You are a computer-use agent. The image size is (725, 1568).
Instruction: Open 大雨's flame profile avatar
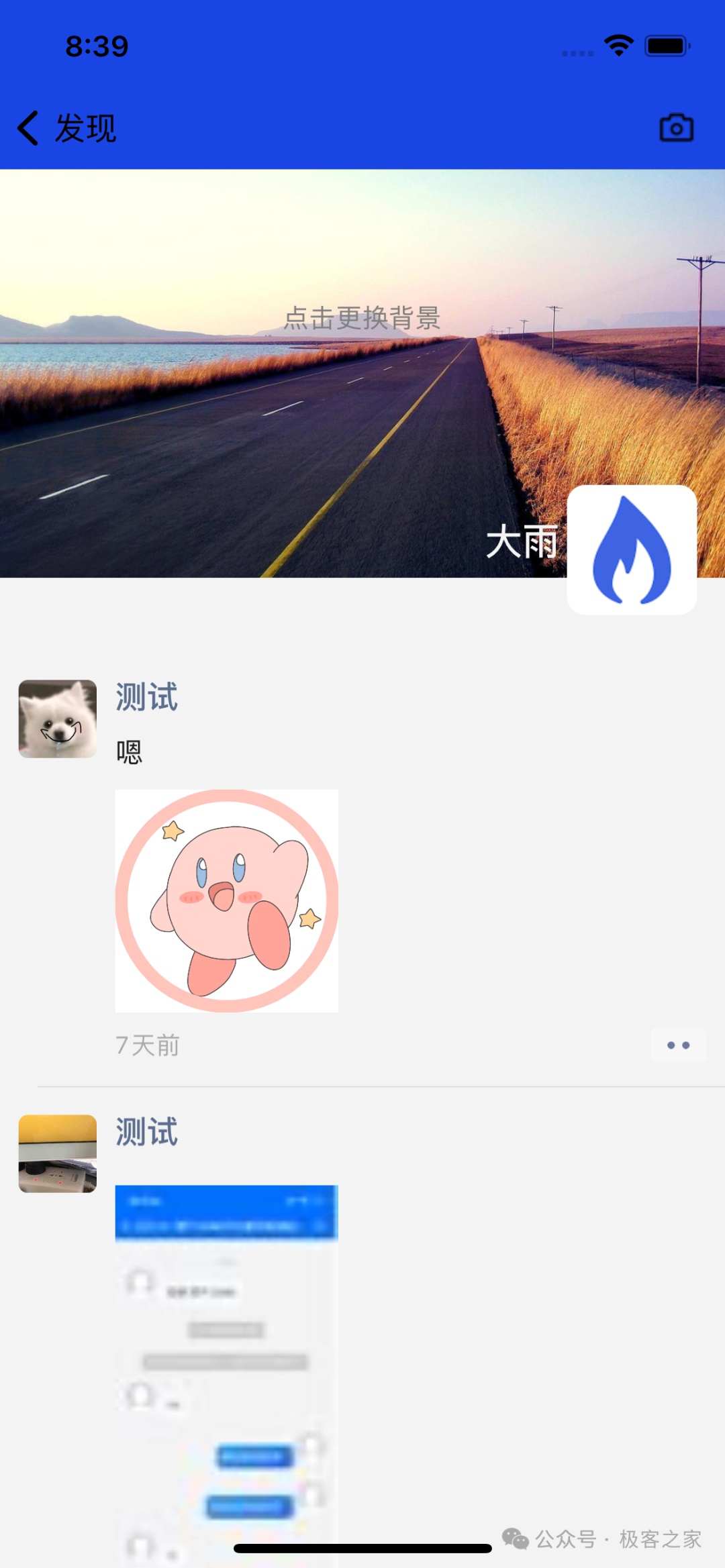pos(632,550)
